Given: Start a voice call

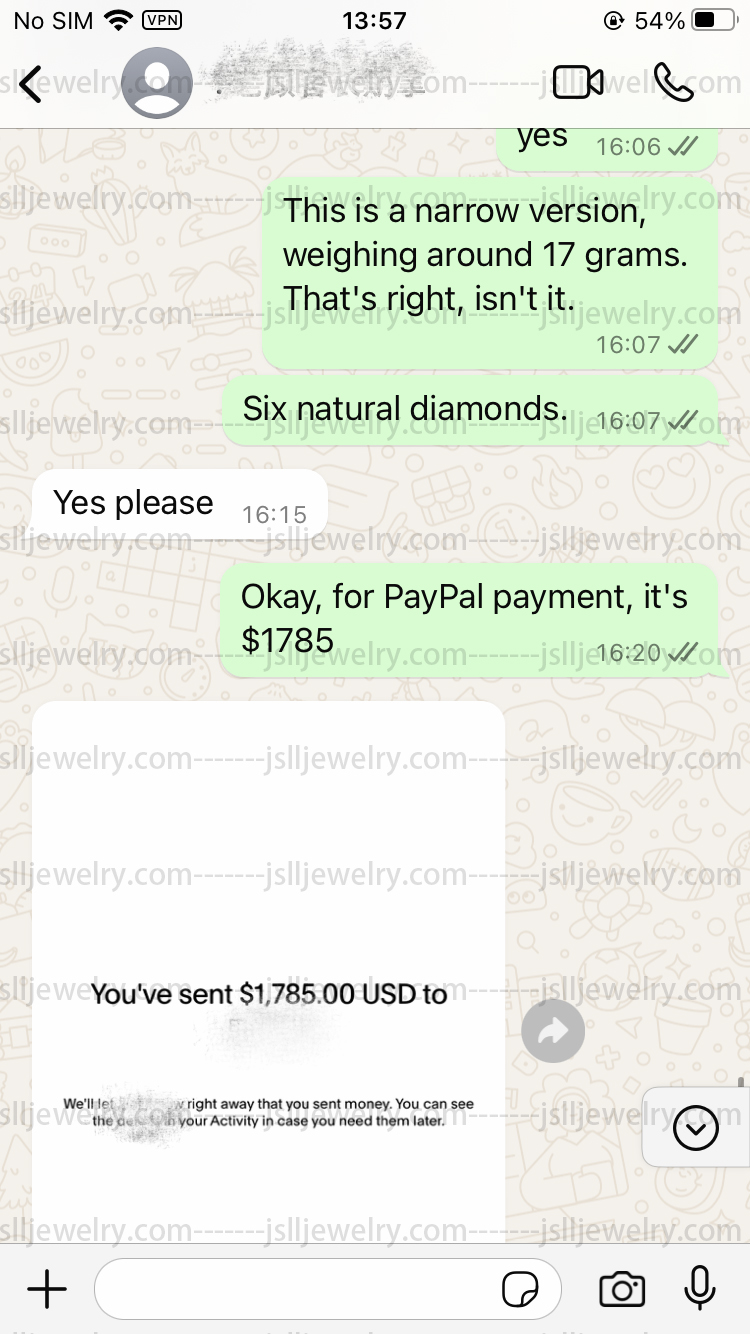Looking at the screenshot, I should [x=673, y=83].
